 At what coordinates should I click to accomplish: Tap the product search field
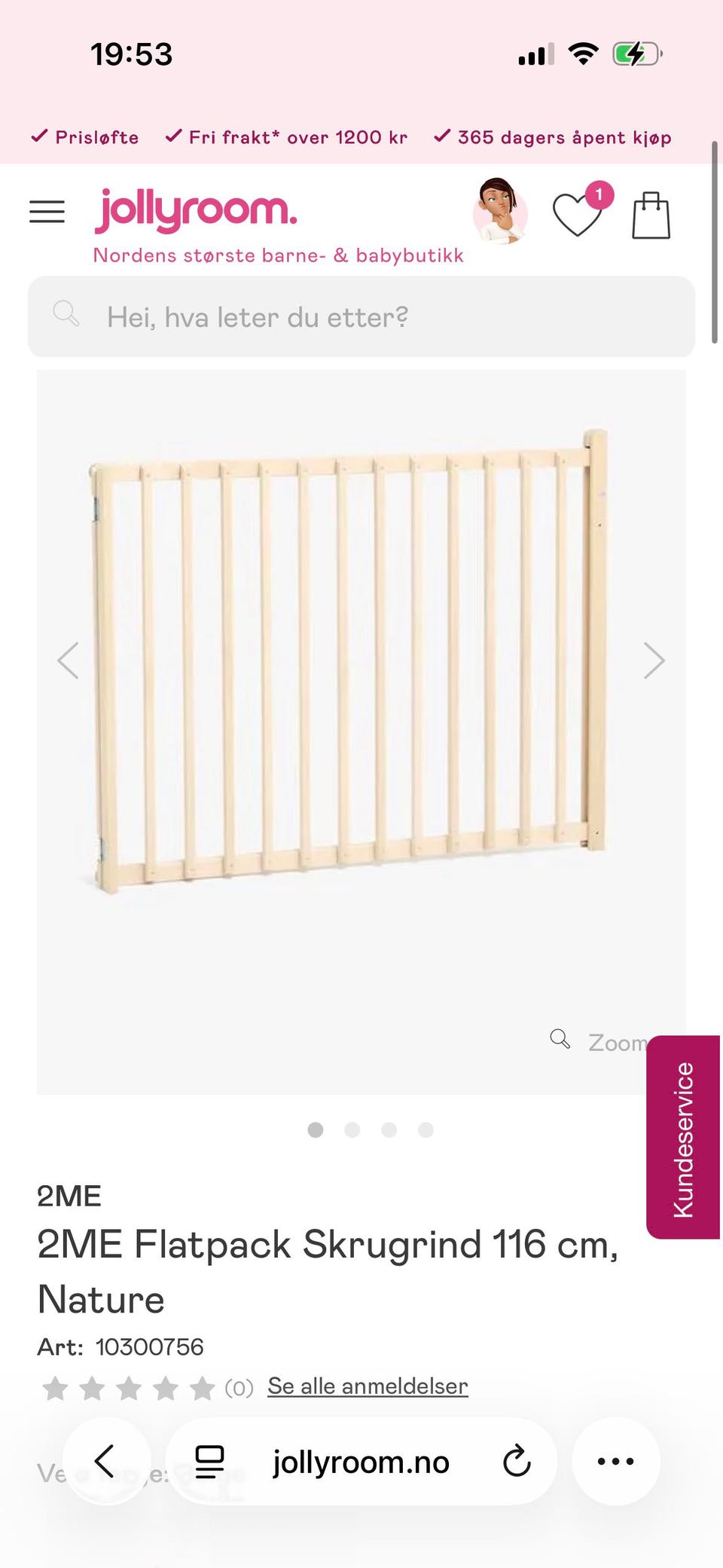point(361,317)
